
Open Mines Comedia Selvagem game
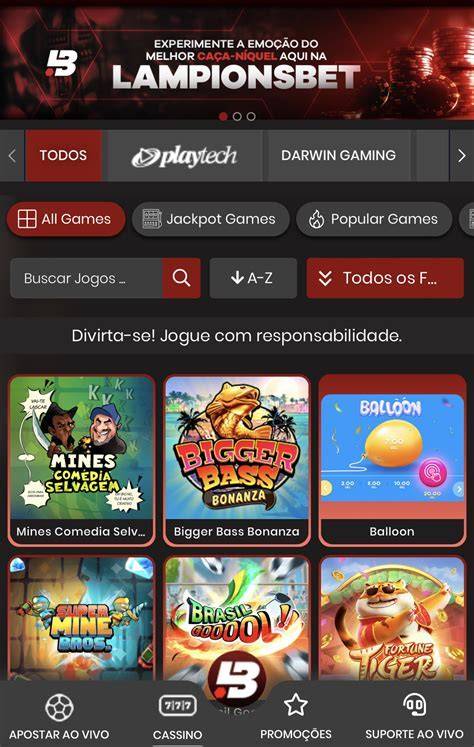click(81, 460)
